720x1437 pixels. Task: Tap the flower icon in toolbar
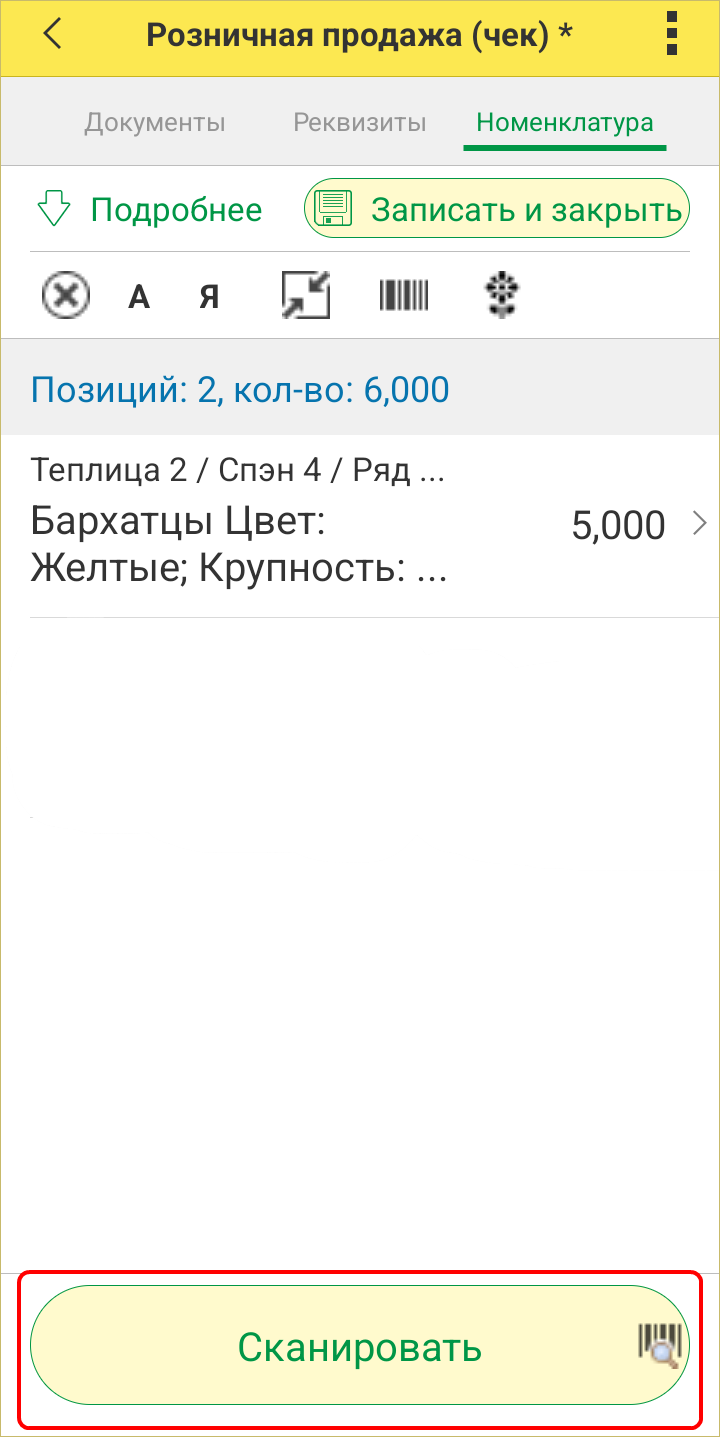497,296
